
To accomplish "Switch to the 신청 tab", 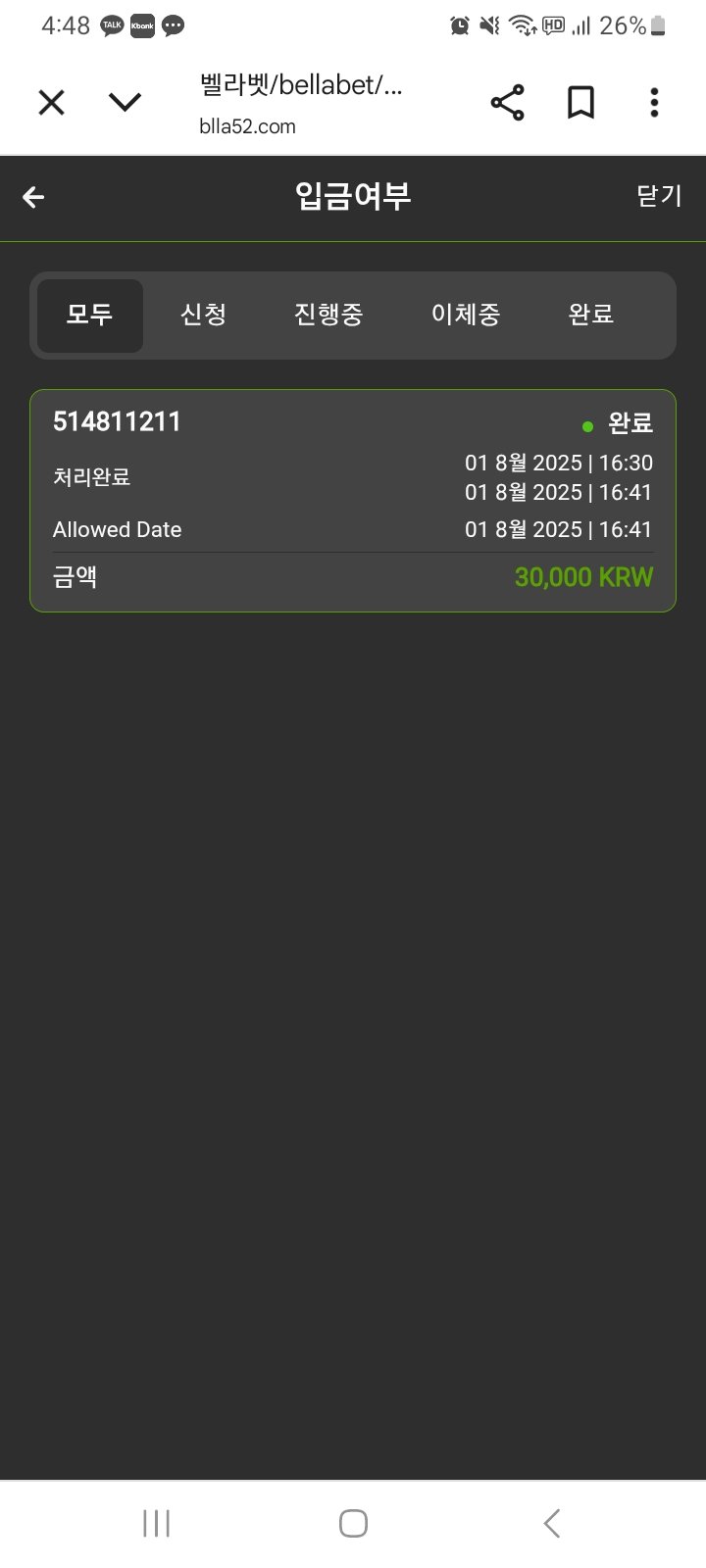I will click(203, 315).
